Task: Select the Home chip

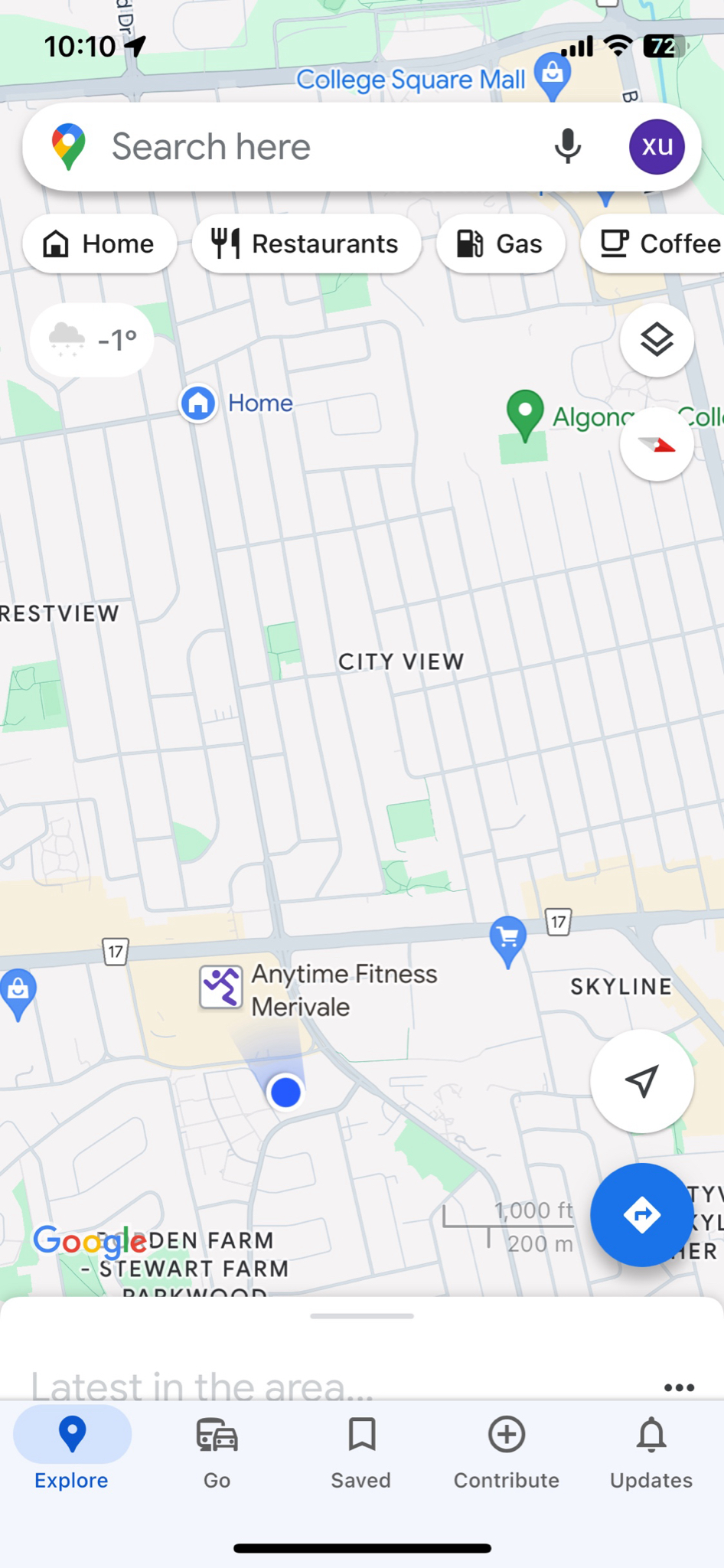Action: coord(99,243)
